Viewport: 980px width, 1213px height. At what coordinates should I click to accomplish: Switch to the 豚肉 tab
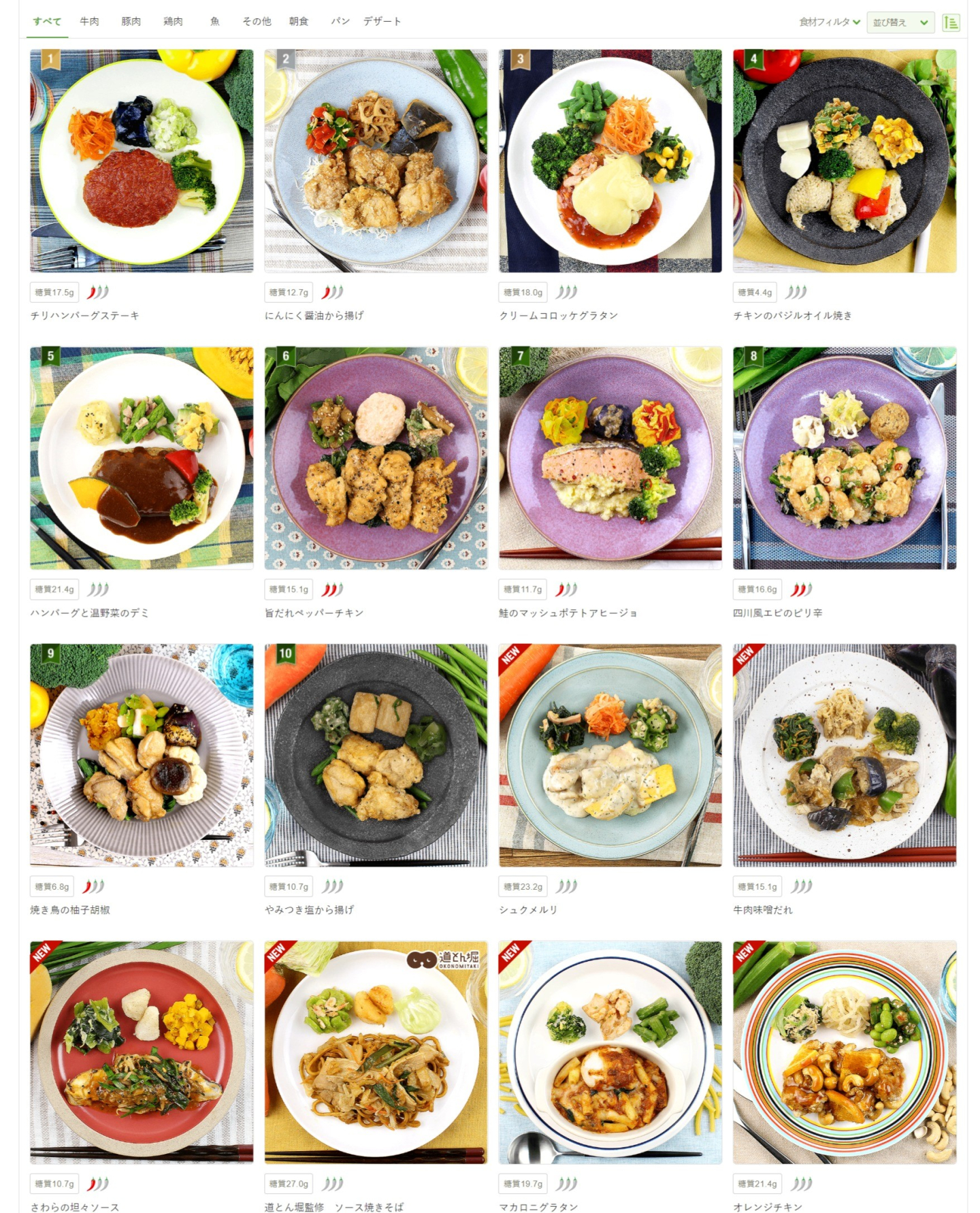point(131,21)
